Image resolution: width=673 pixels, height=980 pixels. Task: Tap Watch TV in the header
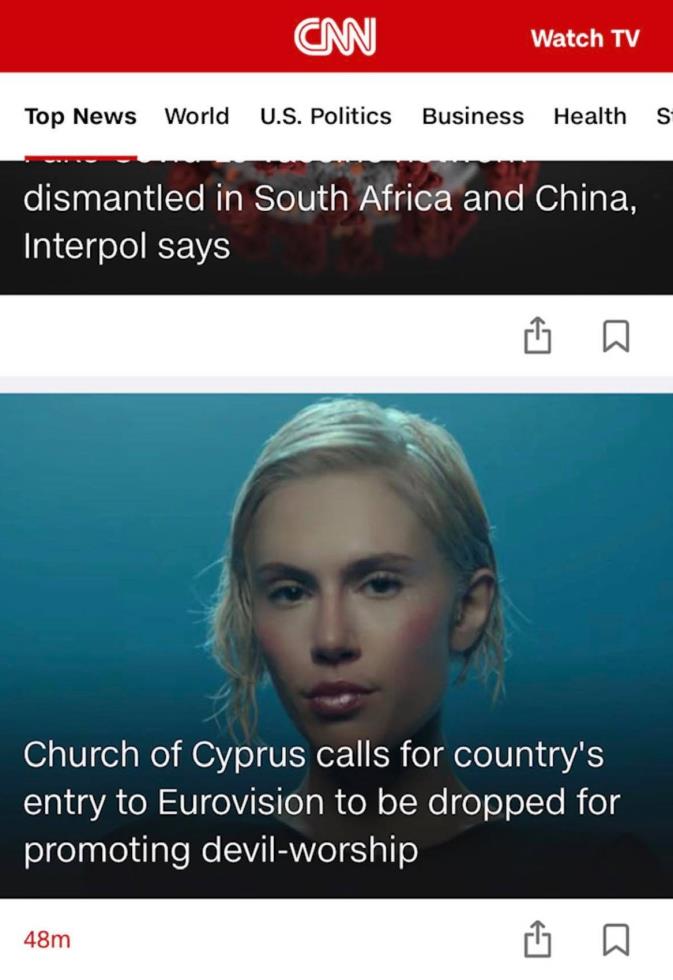pos(584,38)
